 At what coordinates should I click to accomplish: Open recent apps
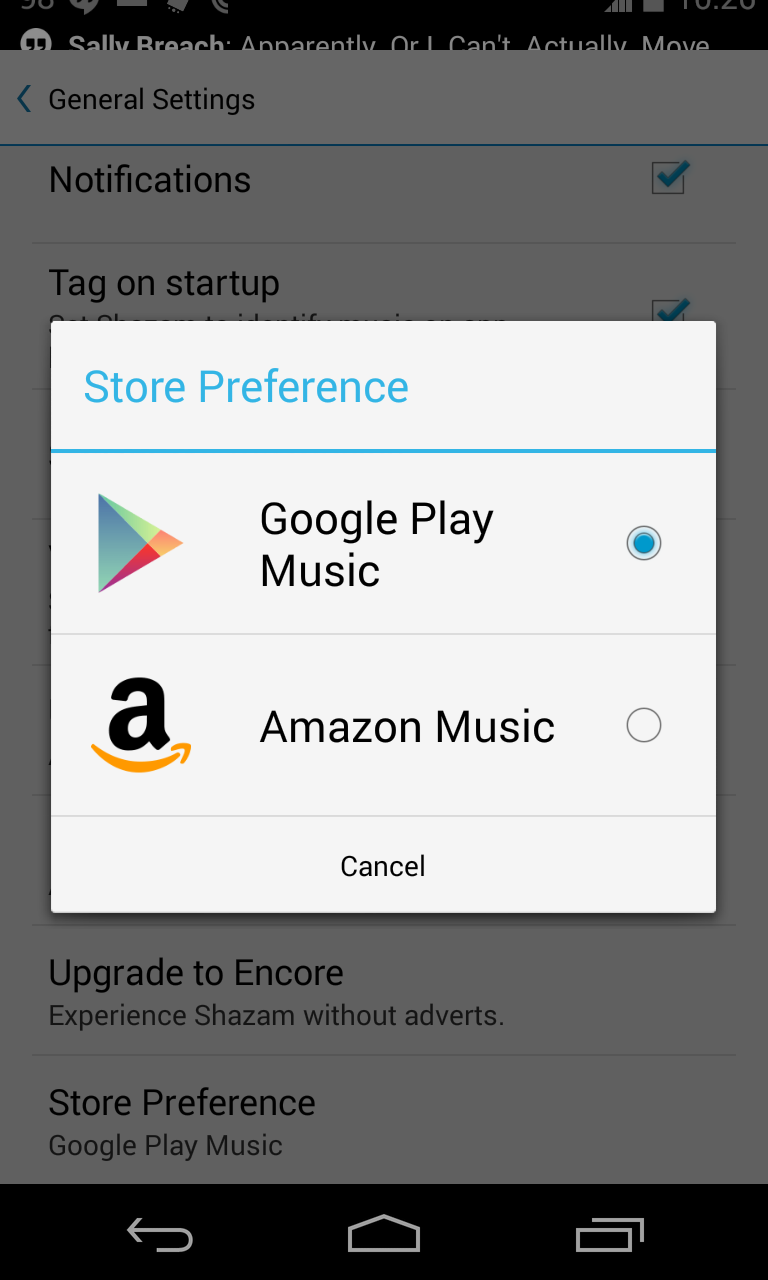point(610,1235)
